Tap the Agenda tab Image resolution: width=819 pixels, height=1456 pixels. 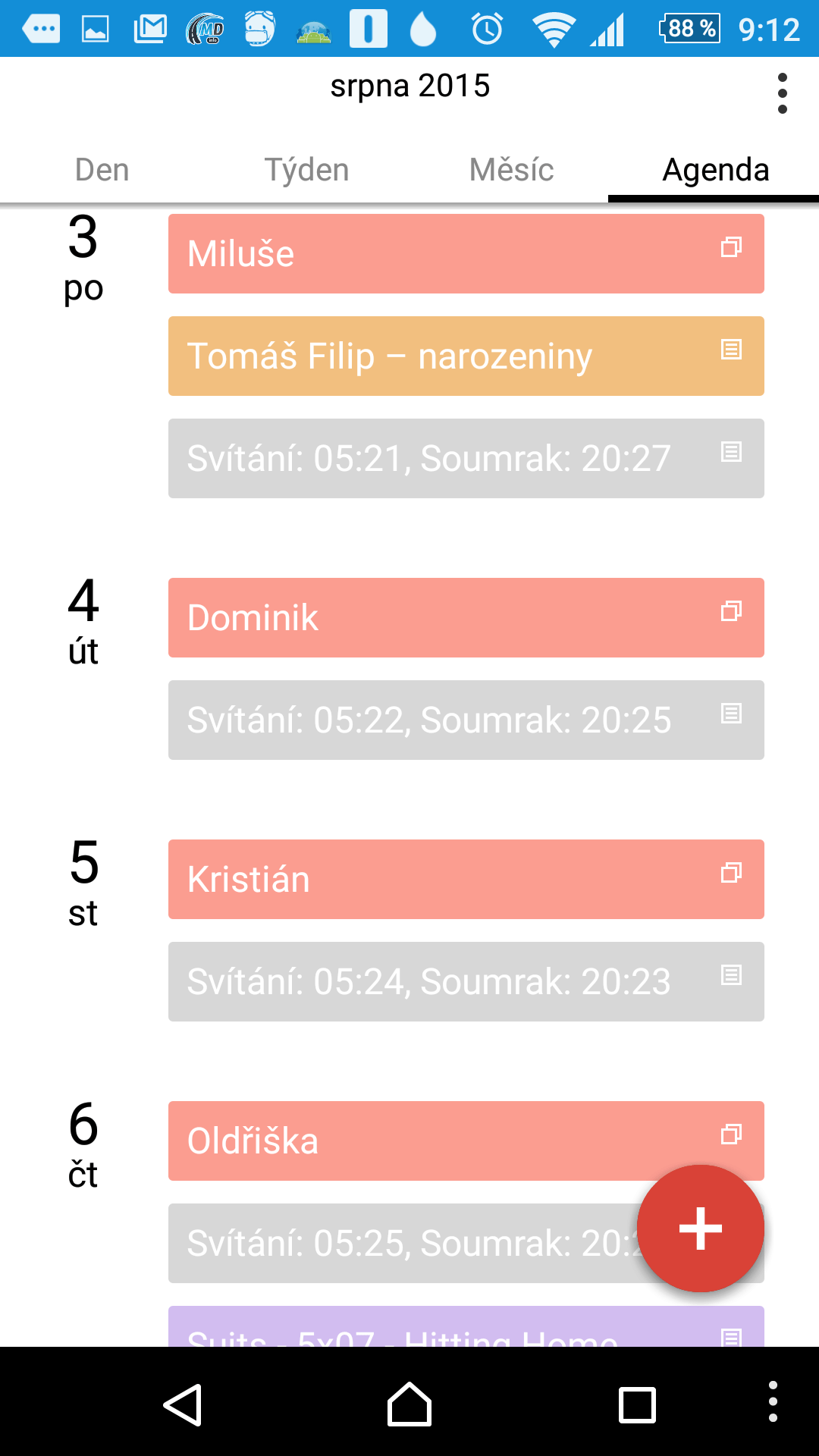(716, 170)
